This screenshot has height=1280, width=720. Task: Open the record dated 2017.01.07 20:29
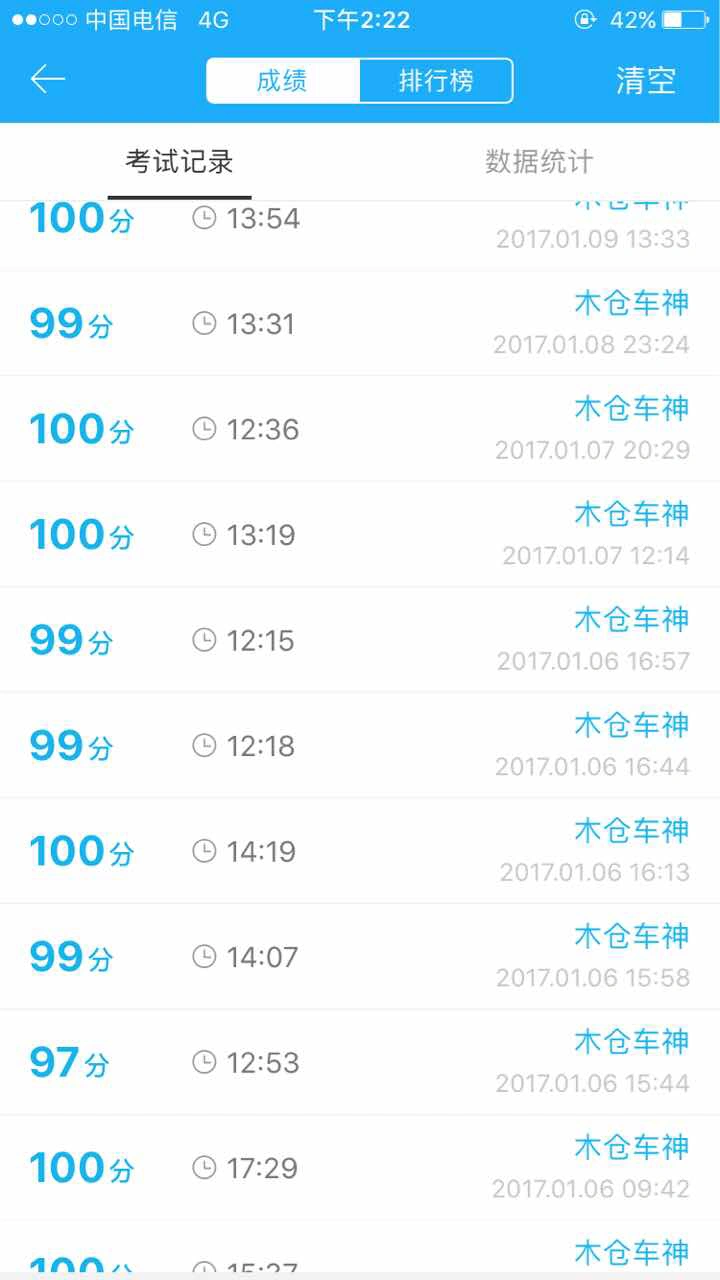point(360,429)
